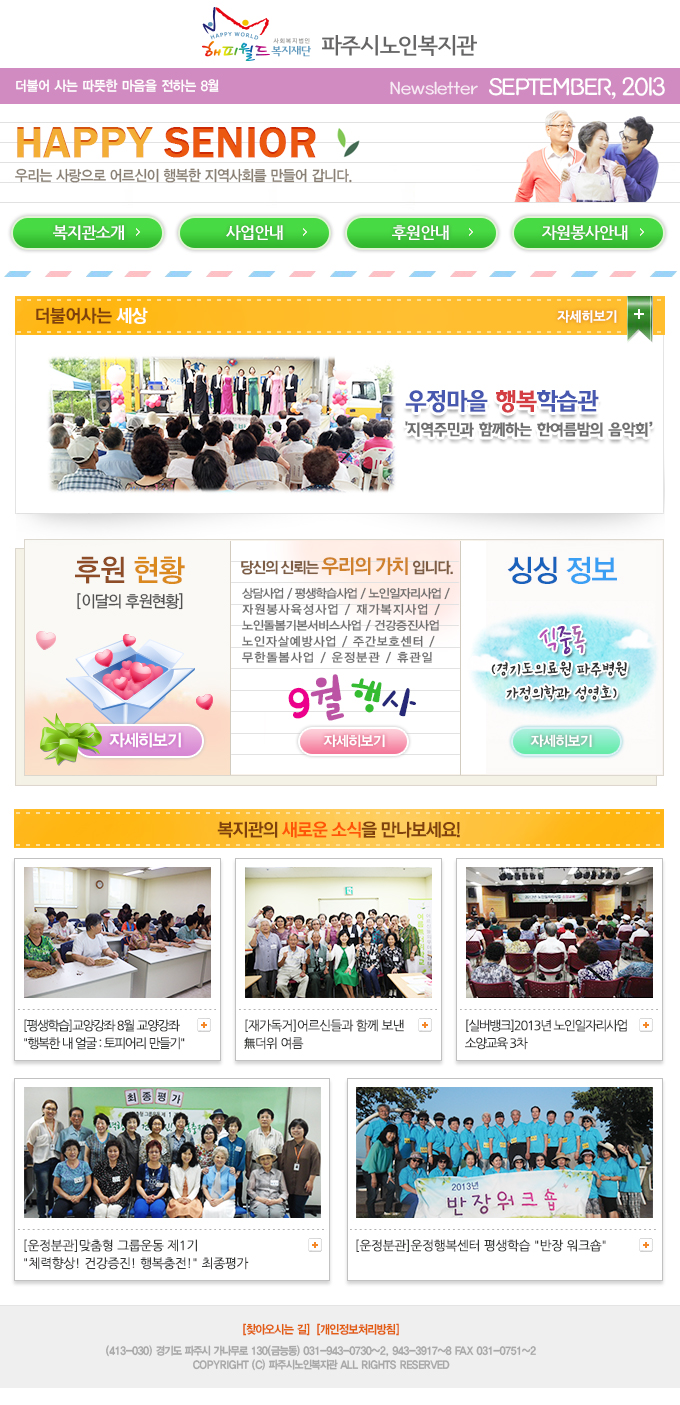Open the 복지관소개 menu button

click(90, 233)
